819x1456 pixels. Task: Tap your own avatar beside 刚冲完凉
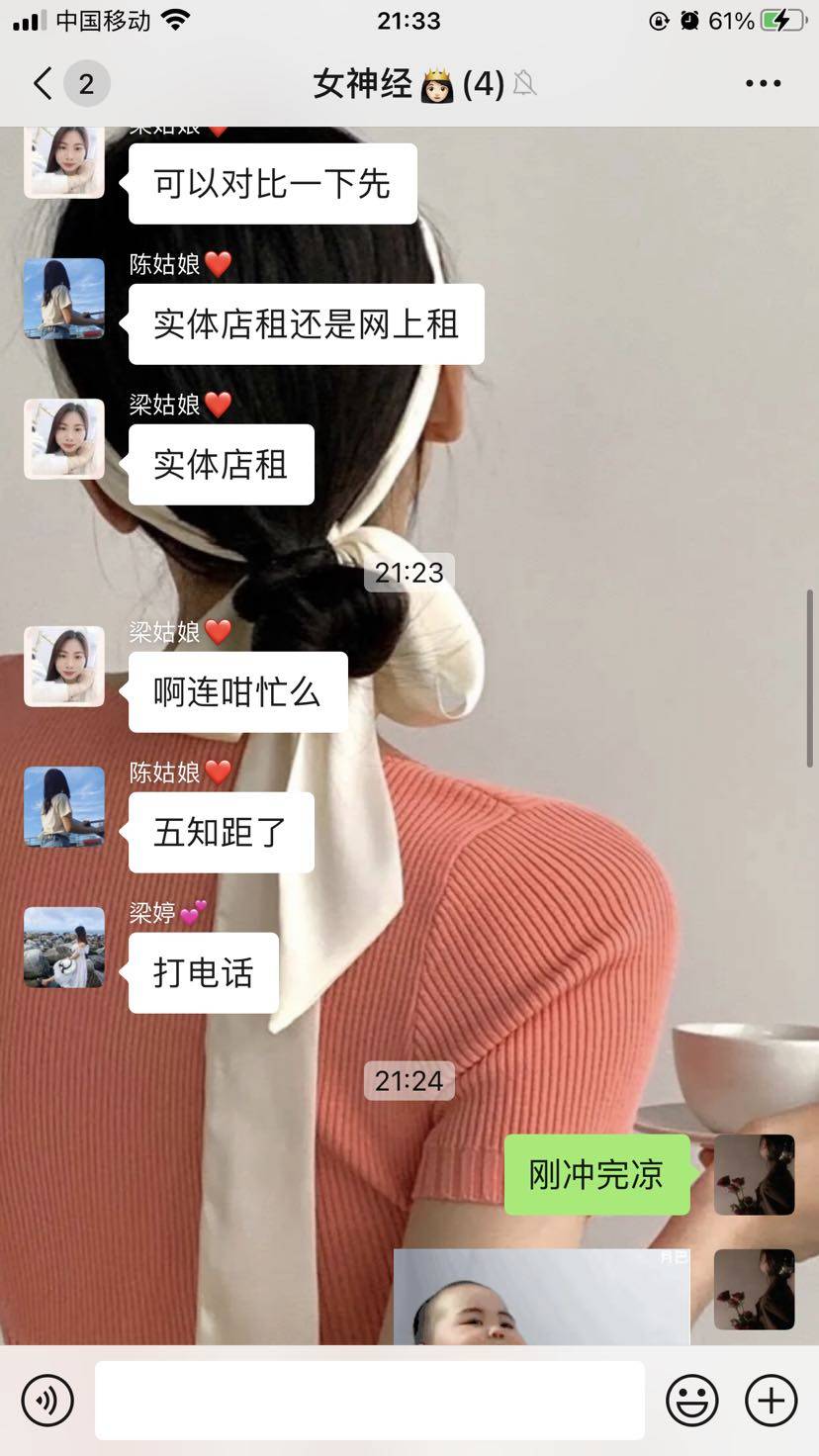coord(754,1175)
